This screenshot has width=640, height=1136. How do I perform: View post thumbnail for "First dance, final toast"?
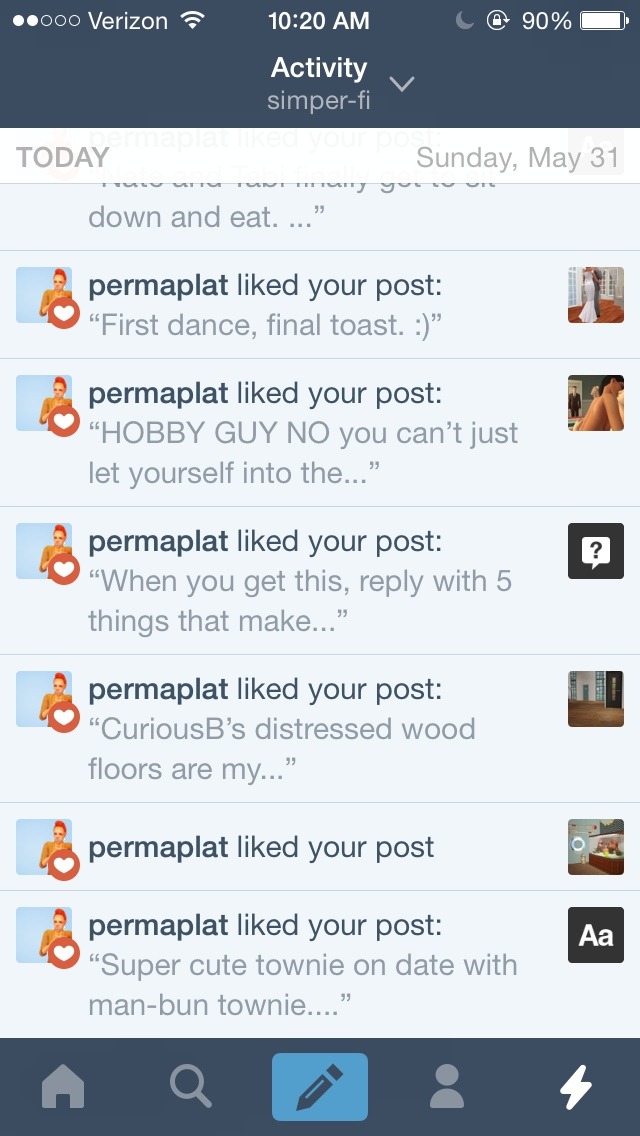[x=595, y=295]
